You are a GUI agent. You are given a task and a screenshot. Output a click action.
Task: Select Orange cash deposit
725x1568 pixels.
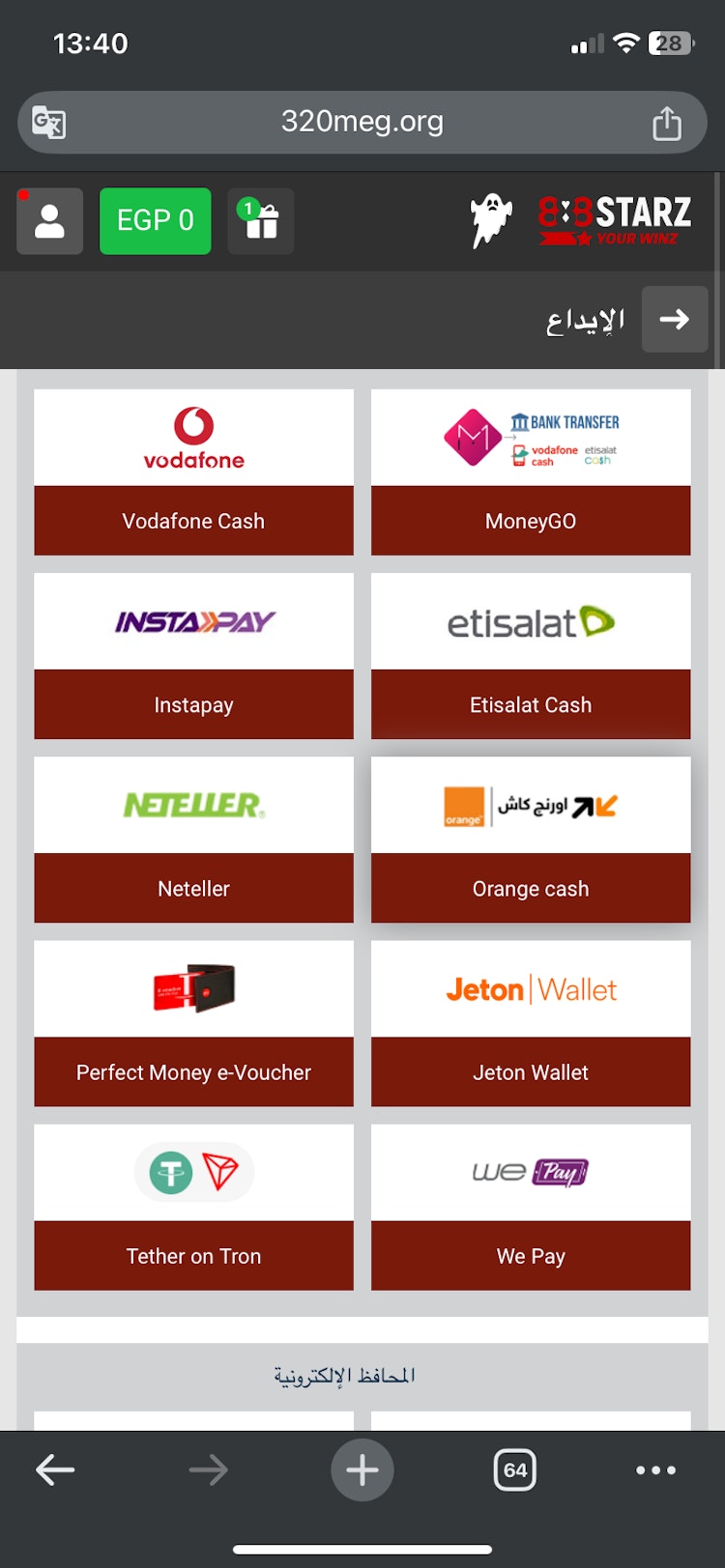tap(531, 840)
